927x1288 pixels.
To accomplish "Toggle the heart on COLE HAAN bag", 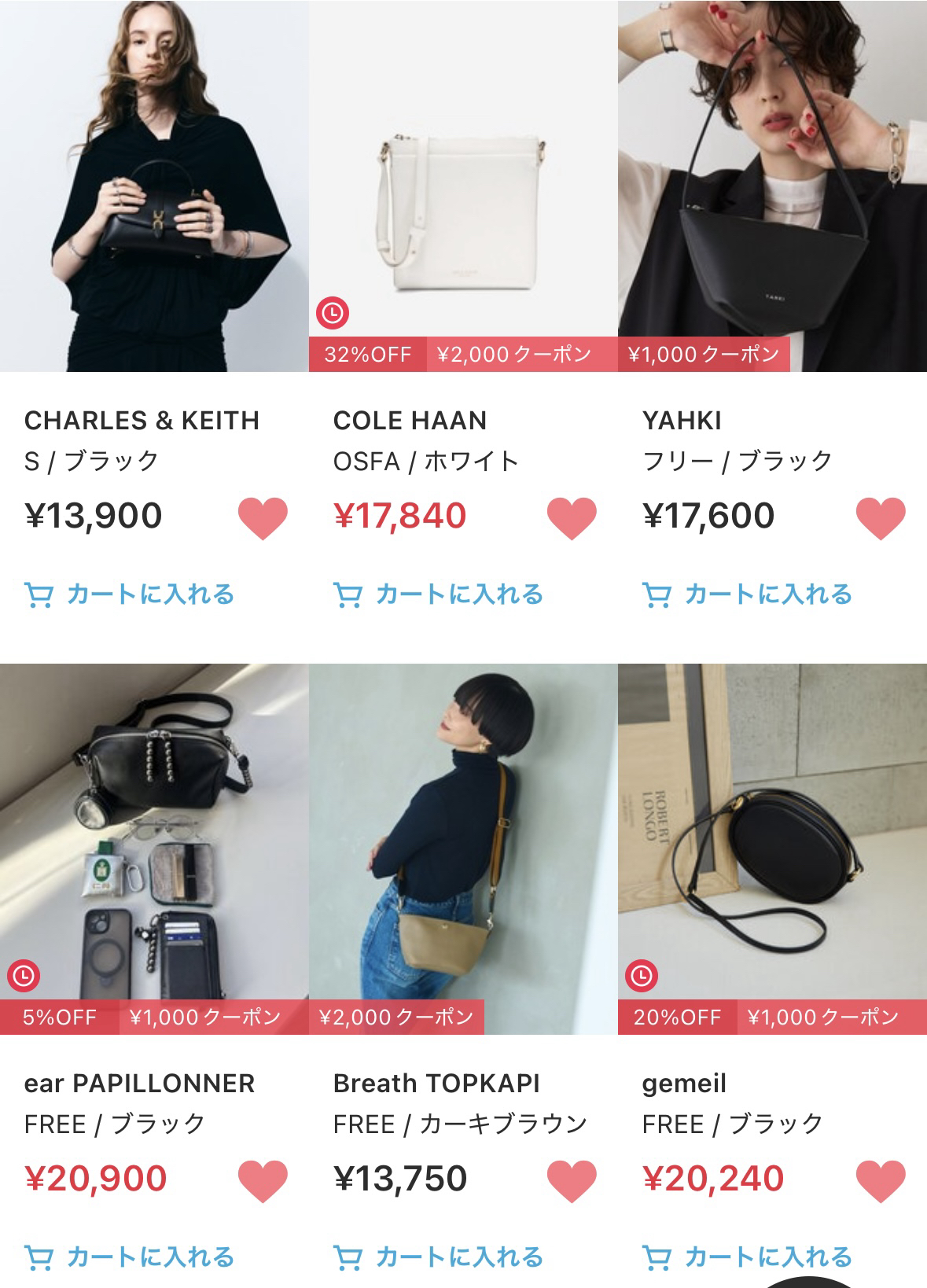I will tap(572, 518).
